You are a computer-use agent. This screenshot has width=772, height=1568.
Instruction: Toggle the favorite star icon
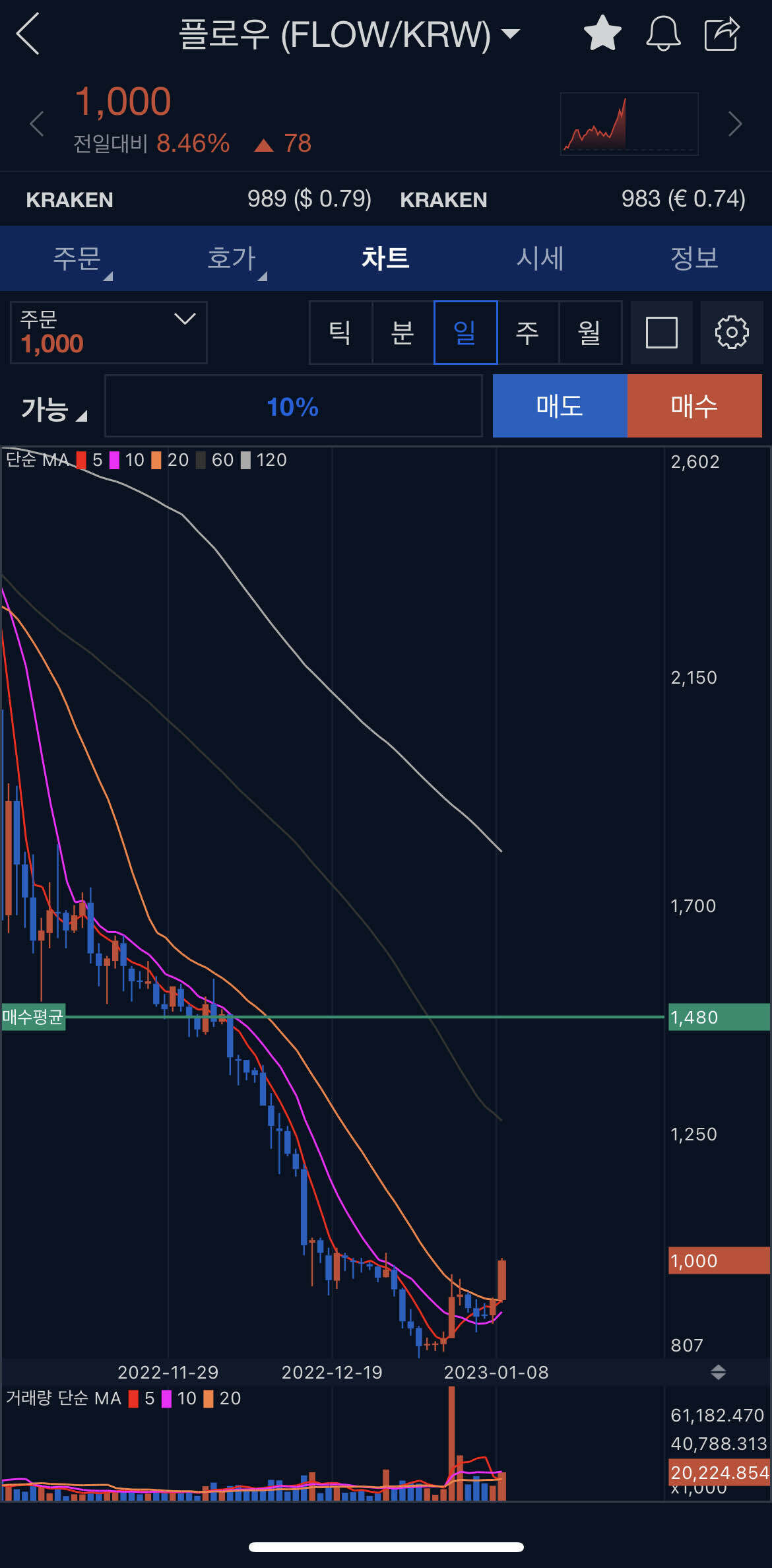602,34
